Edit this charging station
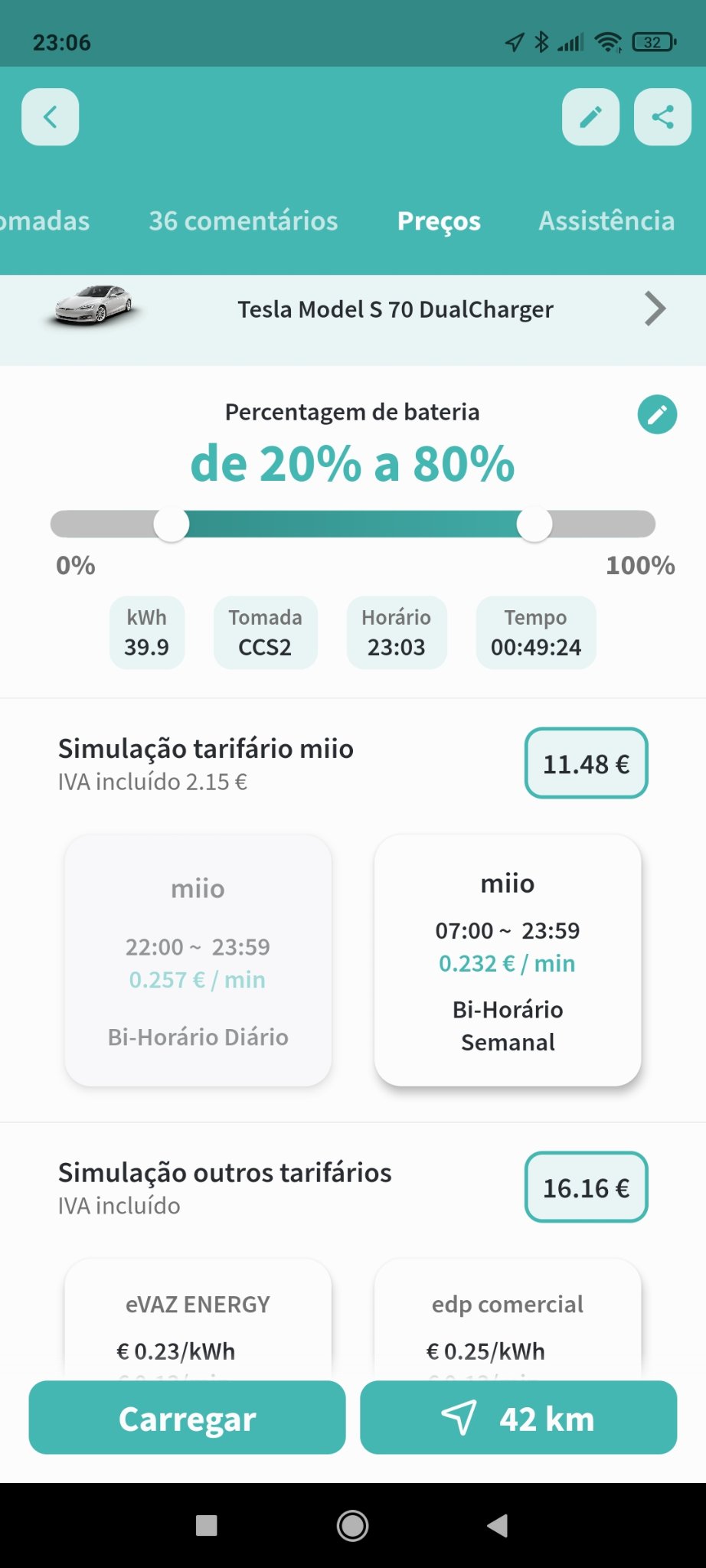The image size is (706, 1568). tap(590, 117)
